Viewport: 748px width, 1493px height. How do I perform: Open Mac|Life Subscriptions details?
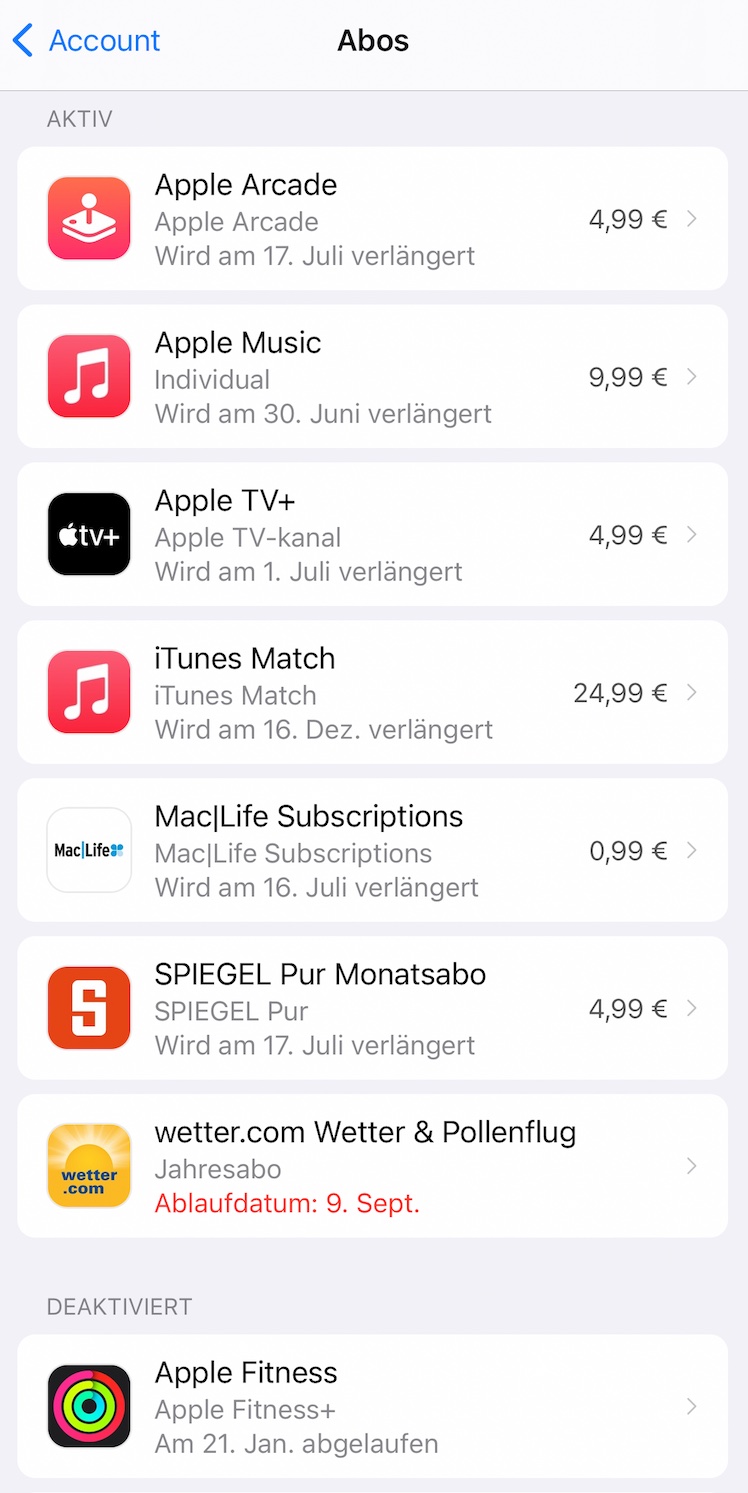pos(372,851)
